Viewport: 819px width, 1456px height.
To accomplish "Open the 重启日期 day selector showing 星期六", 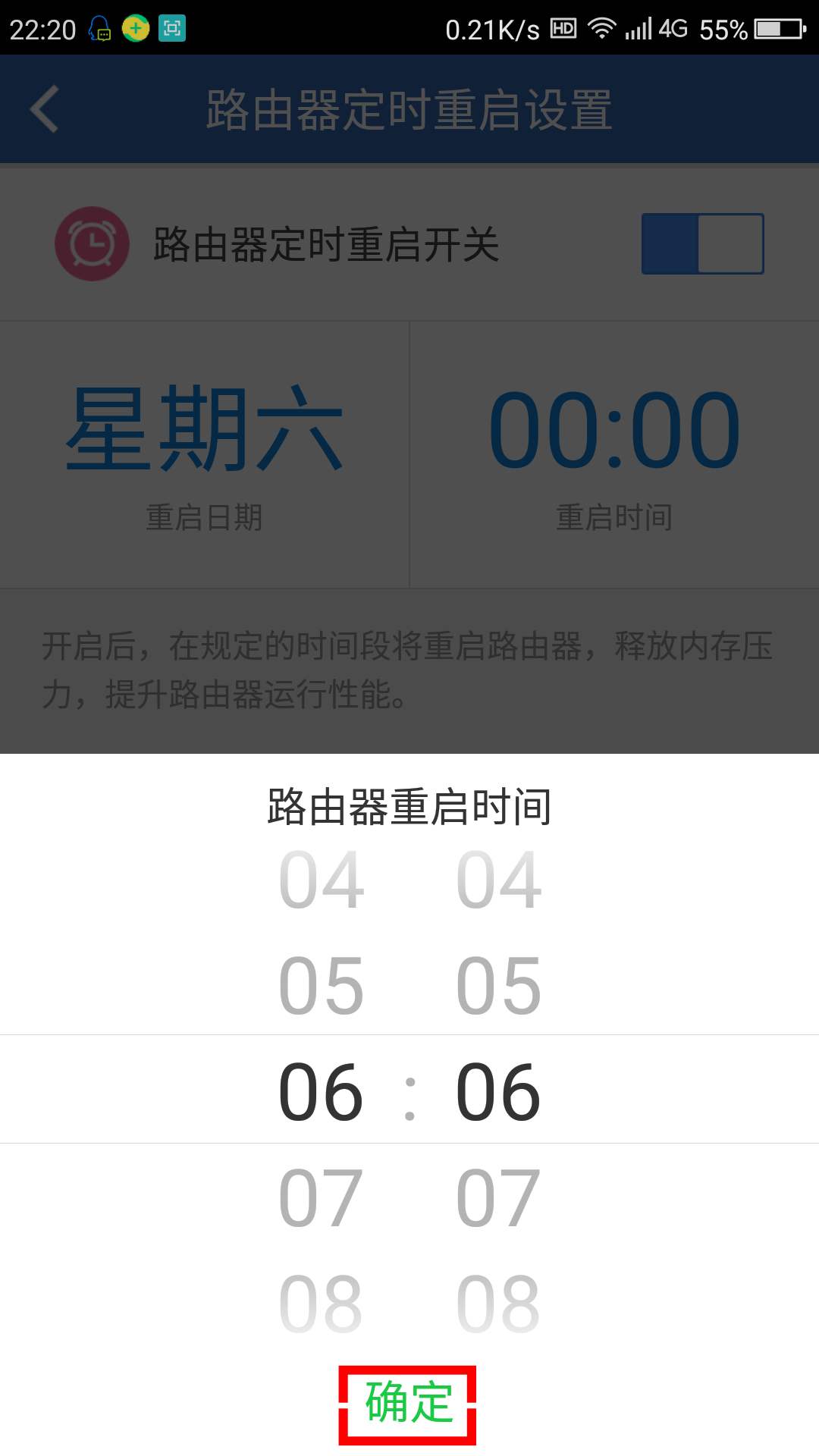I will [205, 453].
